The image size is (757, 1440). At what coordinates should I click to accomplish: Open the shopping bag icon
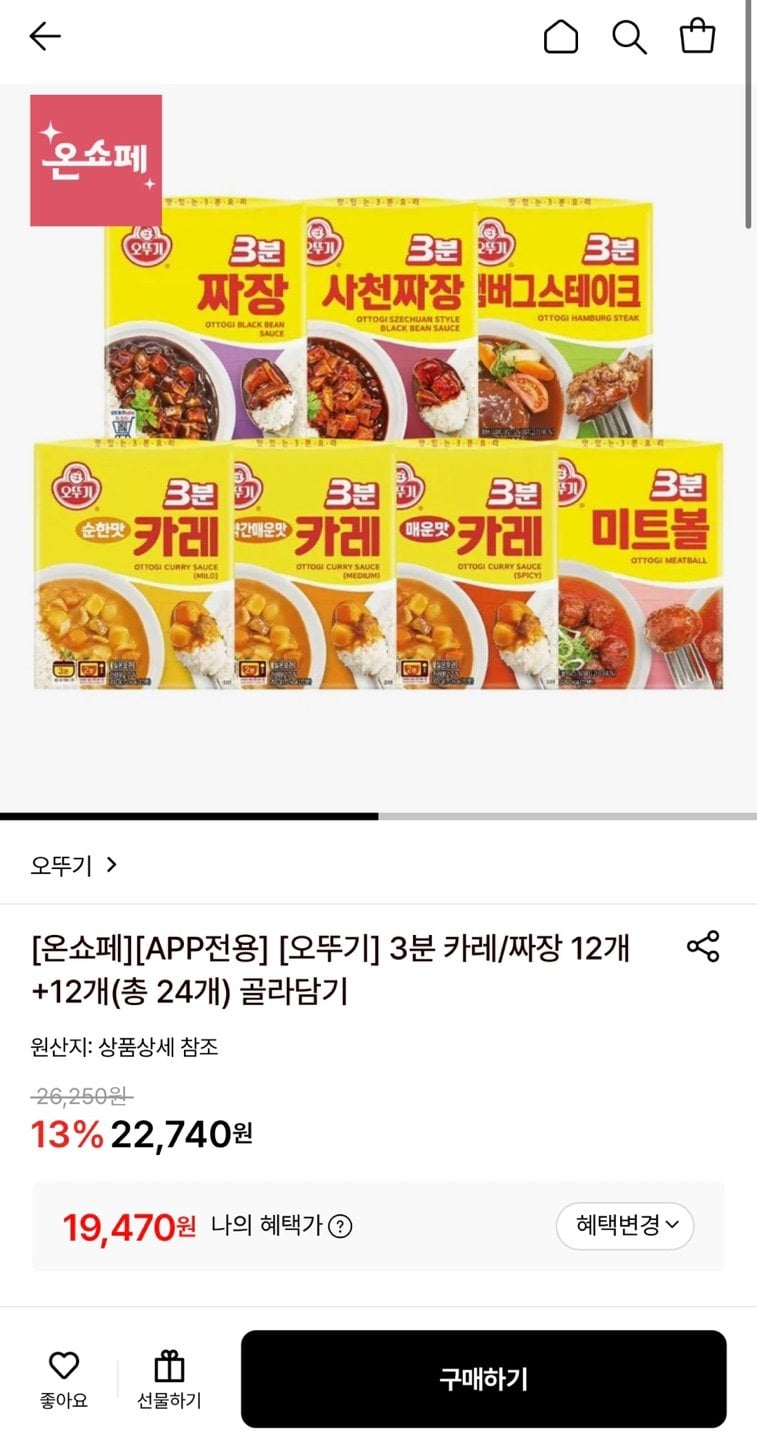pyautogui.click(x=698, y=38)
